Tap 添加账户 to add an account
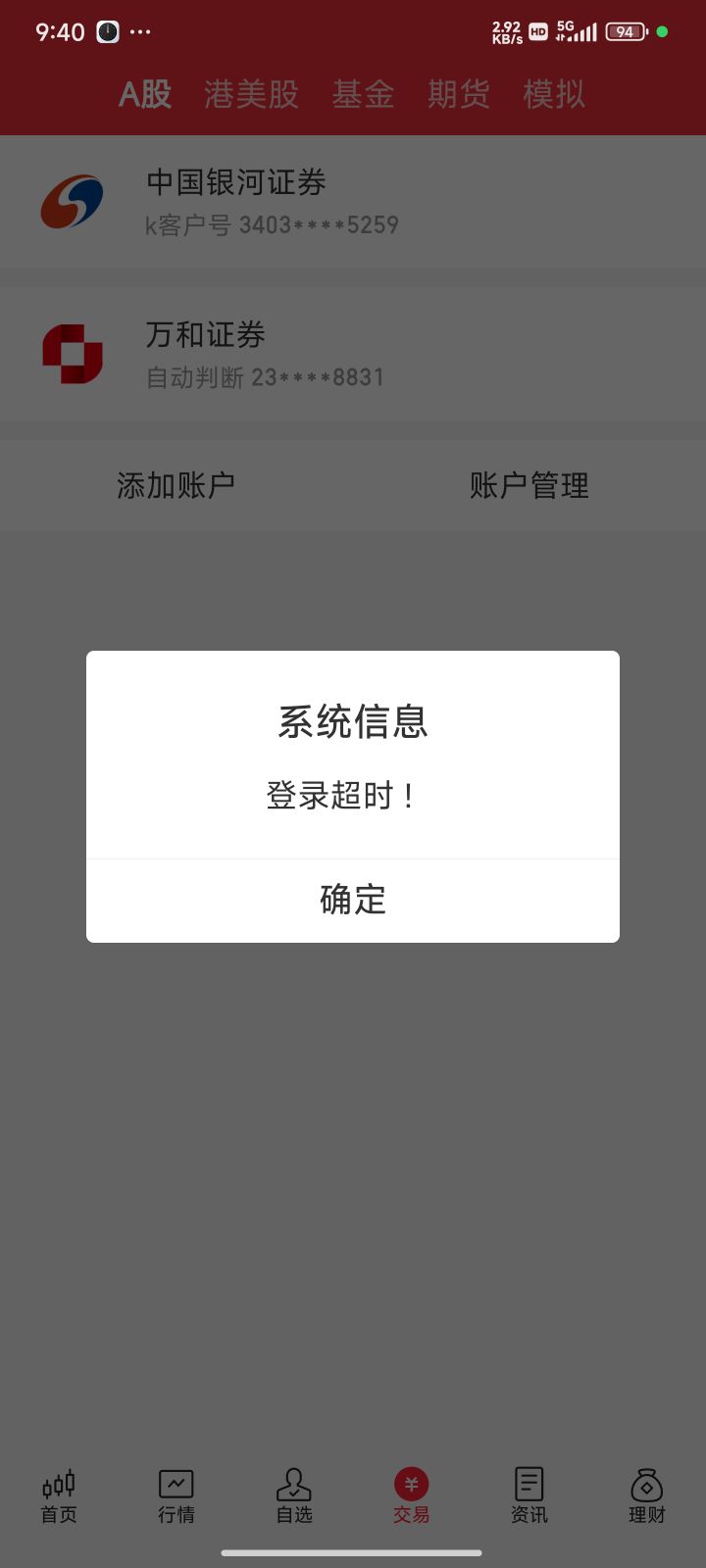This screenshot has height=1568, width=706. click(176, 485)
